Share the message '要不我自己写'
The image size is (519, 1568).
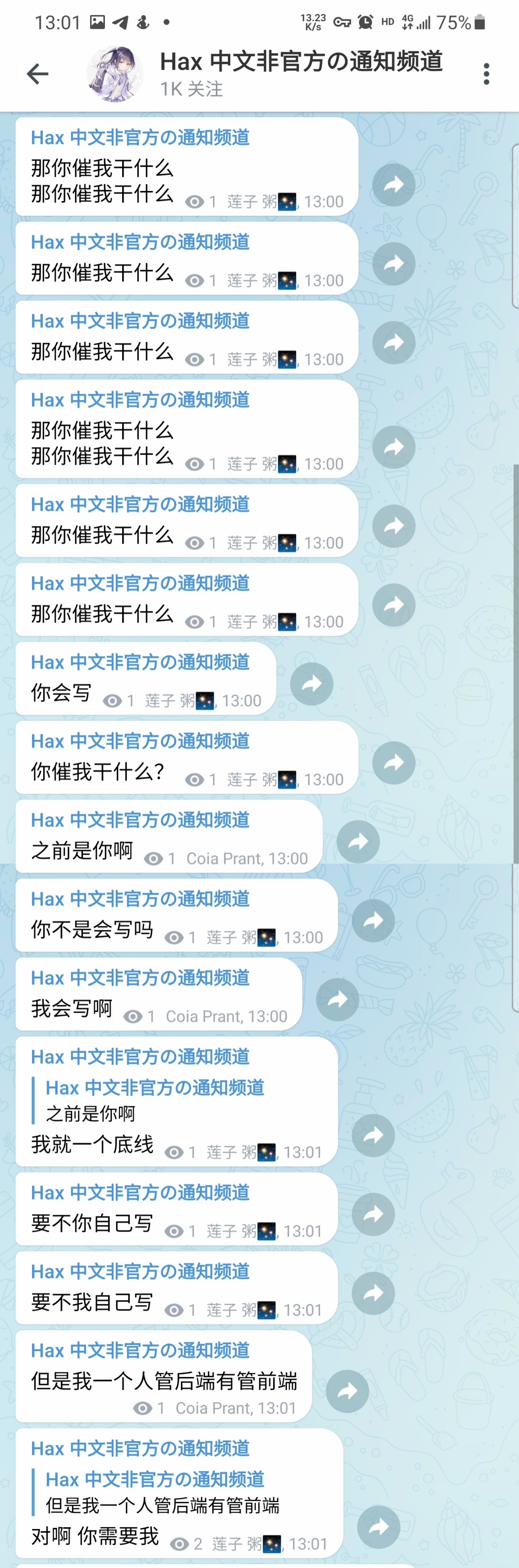373,1294
